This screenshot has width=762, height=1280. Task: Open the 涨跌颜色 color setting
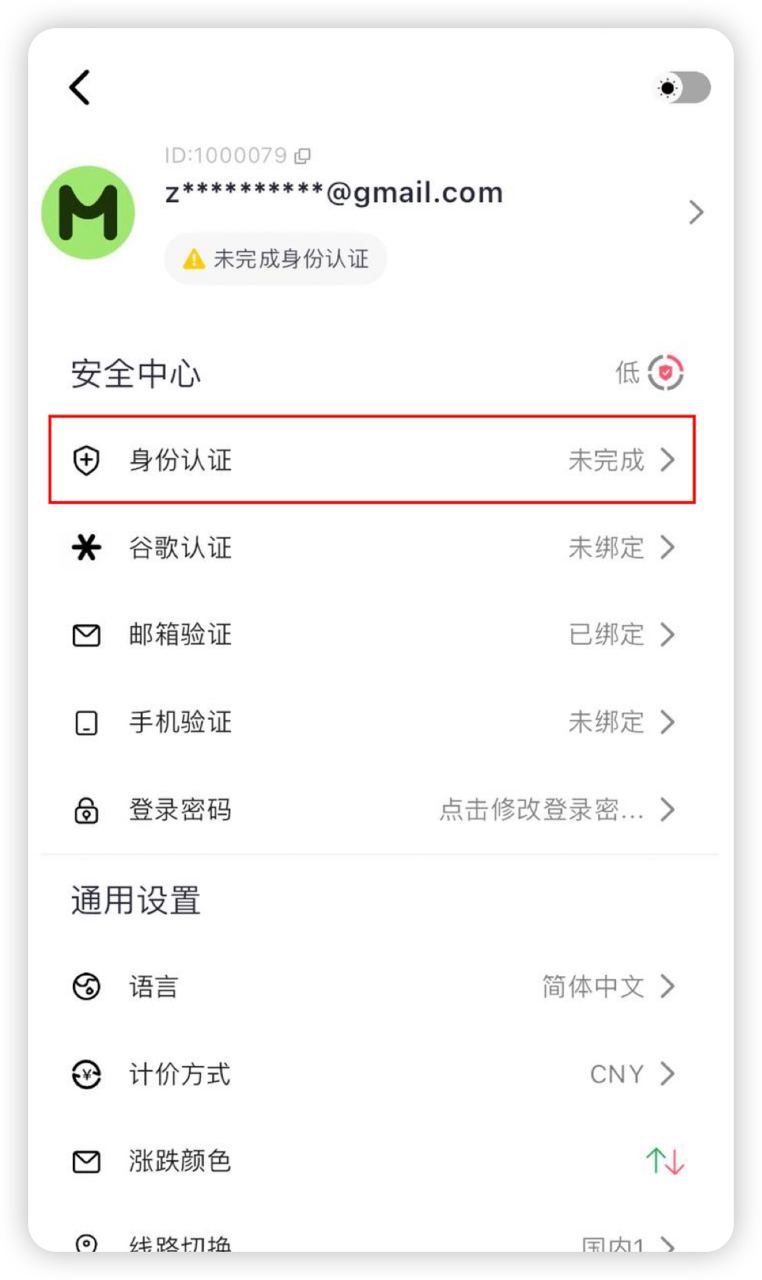pyautogui.click(x=372, y=1162)
